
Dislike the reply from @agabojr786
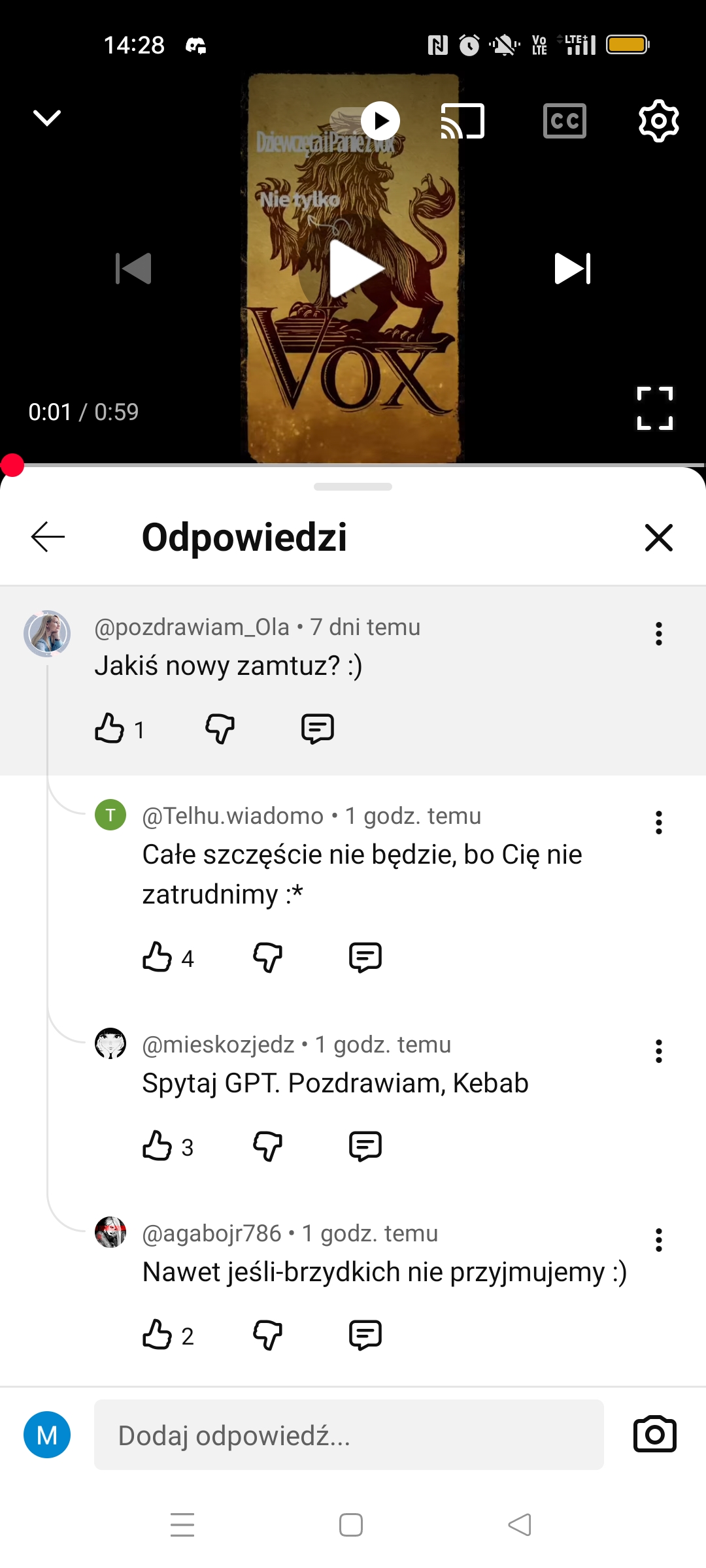(x=267, y=1335)
